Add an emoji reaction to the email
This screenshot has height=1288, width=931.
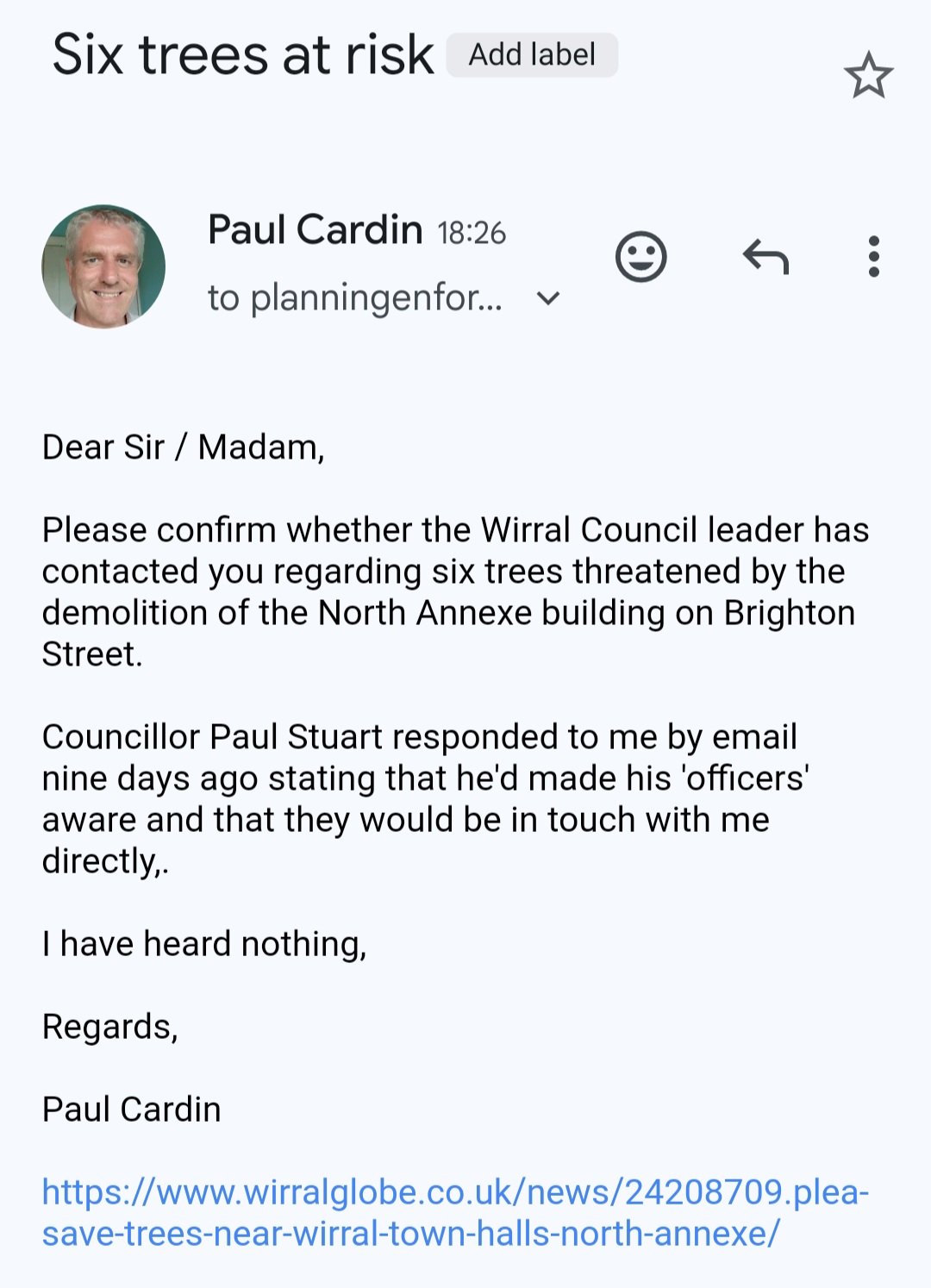click(640, 257)
